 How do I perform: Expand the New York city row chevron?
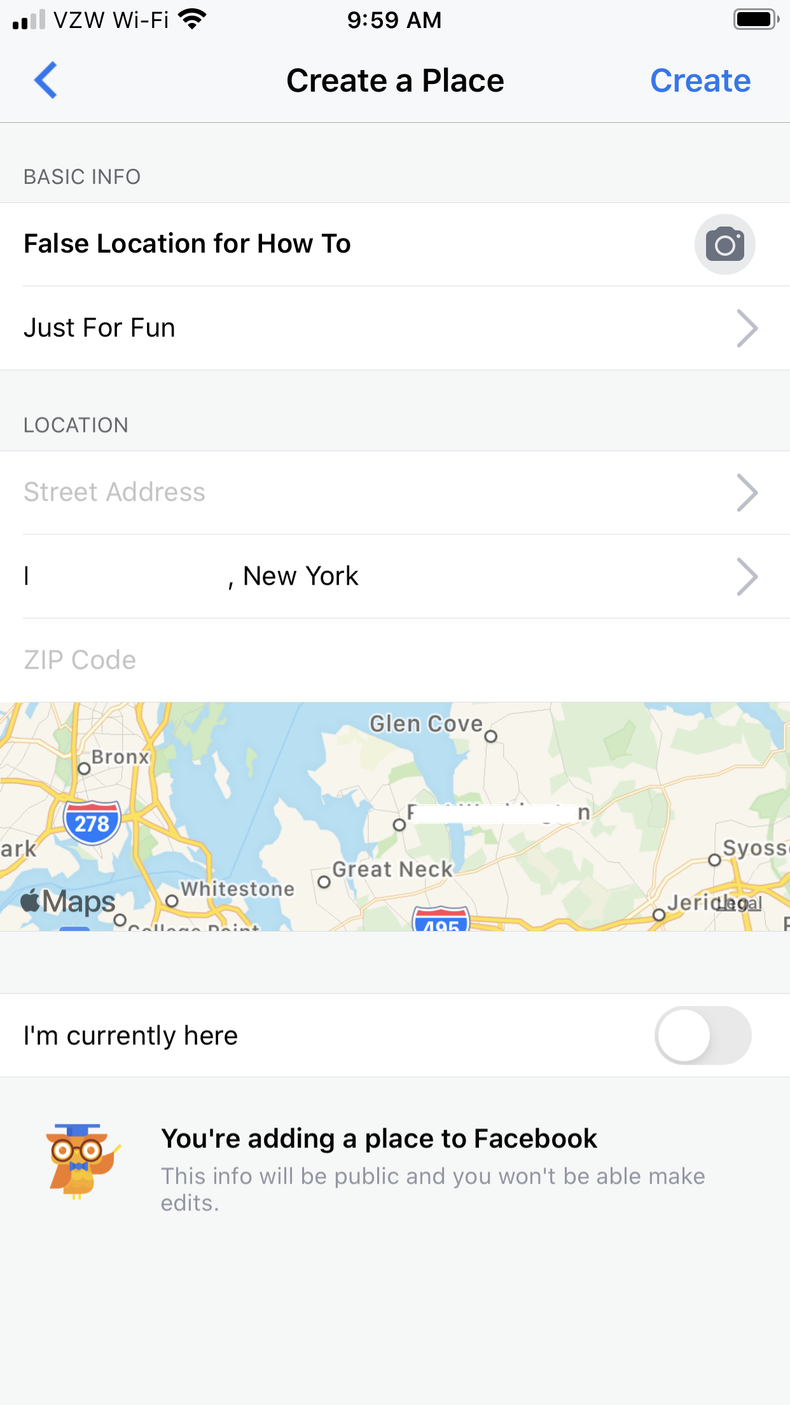(x=746, y=576)
